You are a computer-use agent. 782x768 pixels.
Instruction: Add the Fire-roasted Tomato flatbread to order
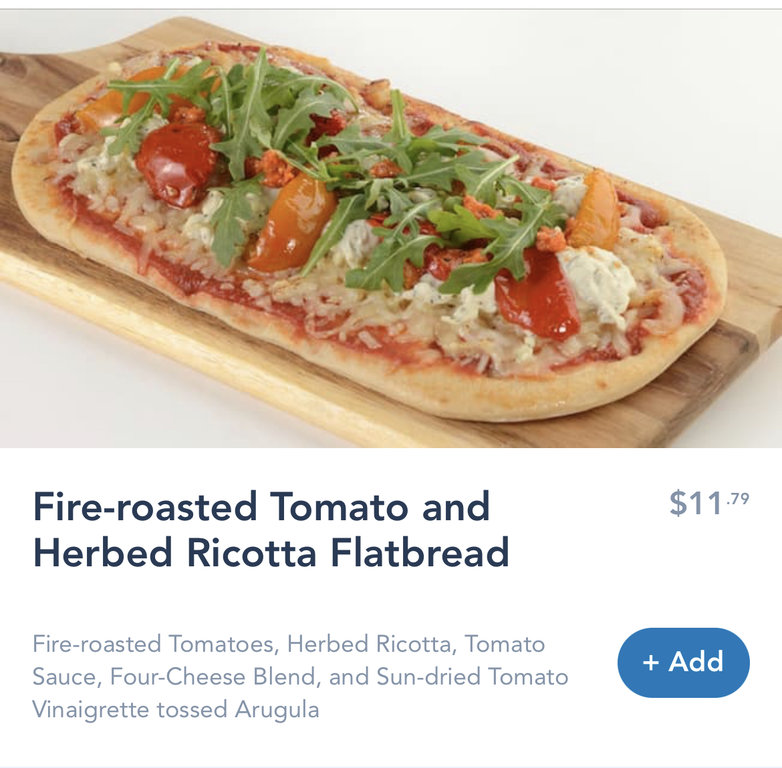tap(683, 662)
